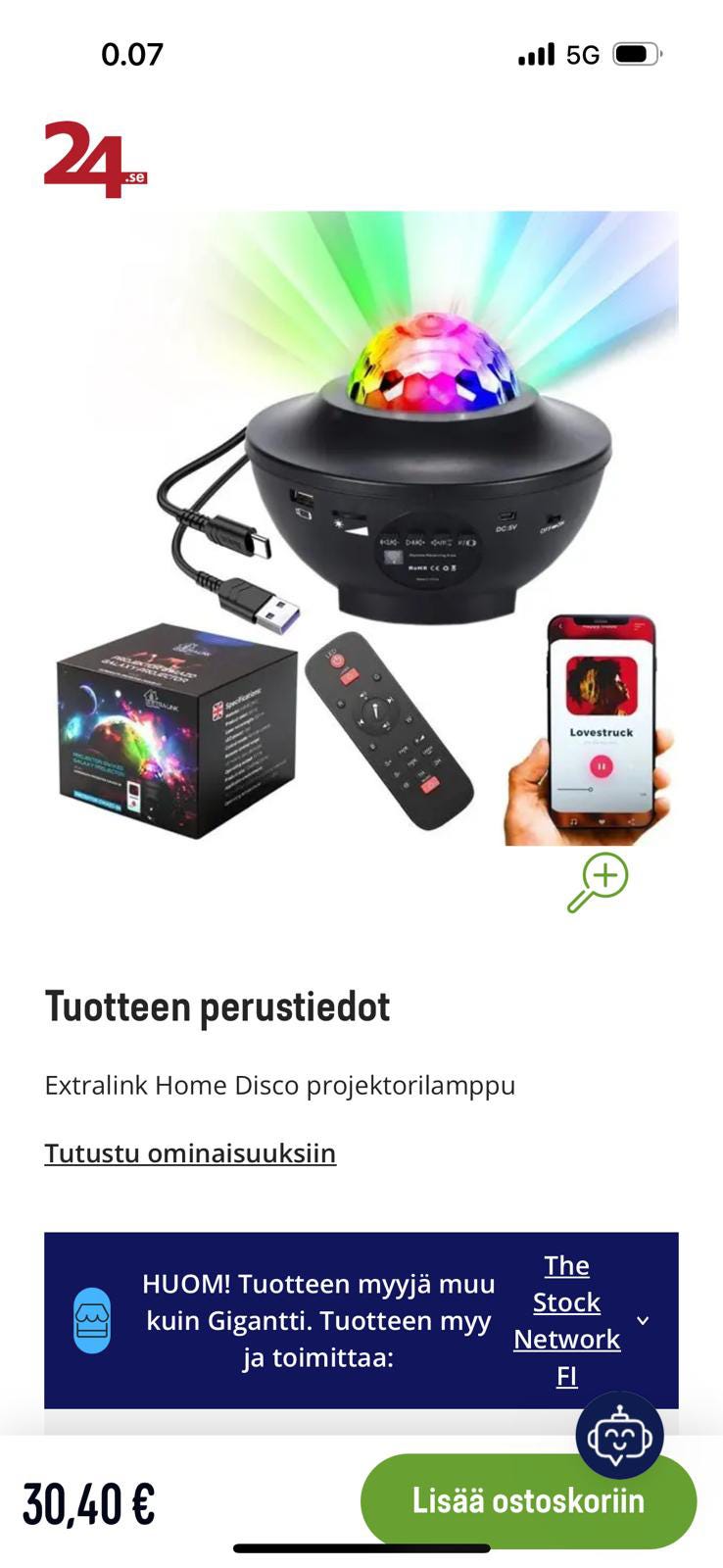Click 'The Stock Network FI' seller link
Viewport: 723px width, 1568px height.
(566, 1320)
